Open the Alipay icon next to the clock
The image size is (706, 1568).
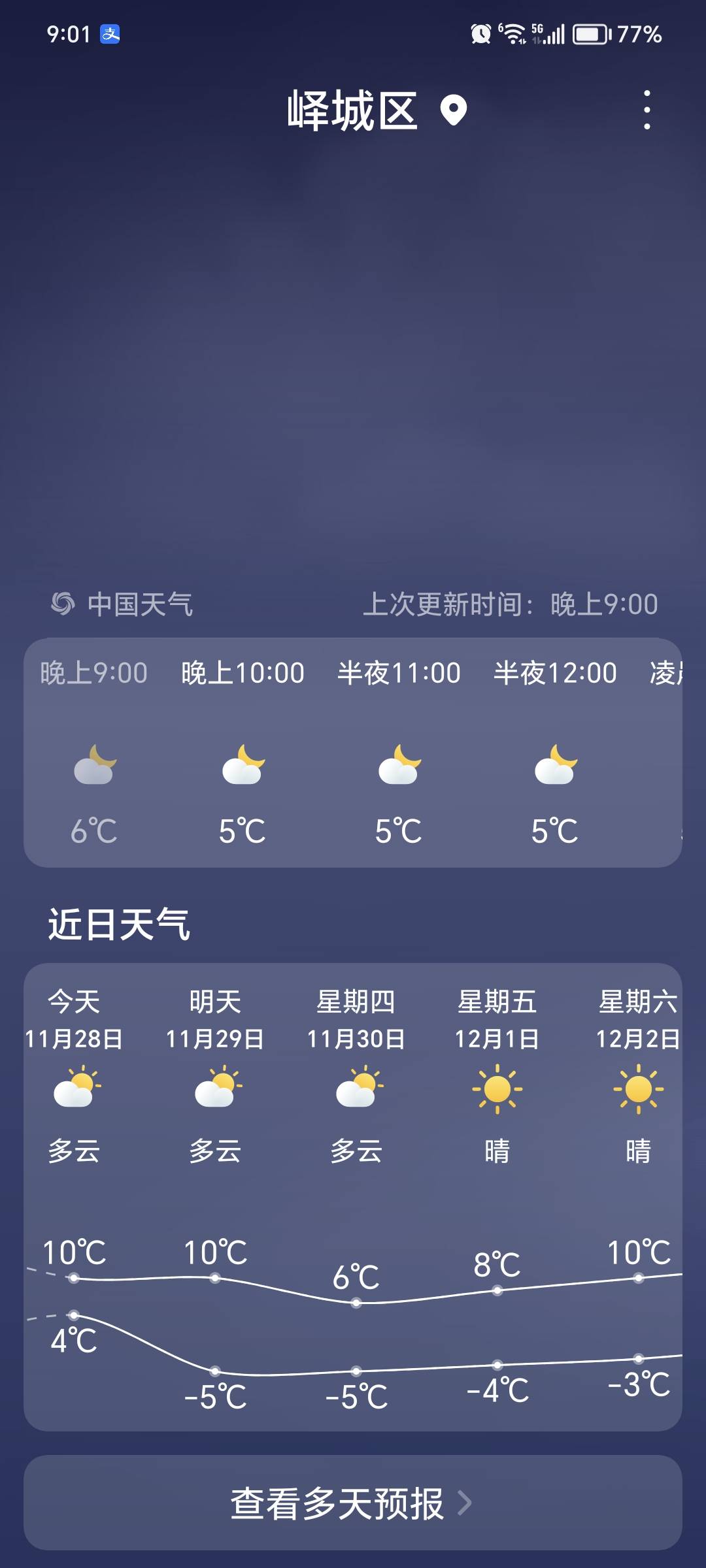click(109, 35)
